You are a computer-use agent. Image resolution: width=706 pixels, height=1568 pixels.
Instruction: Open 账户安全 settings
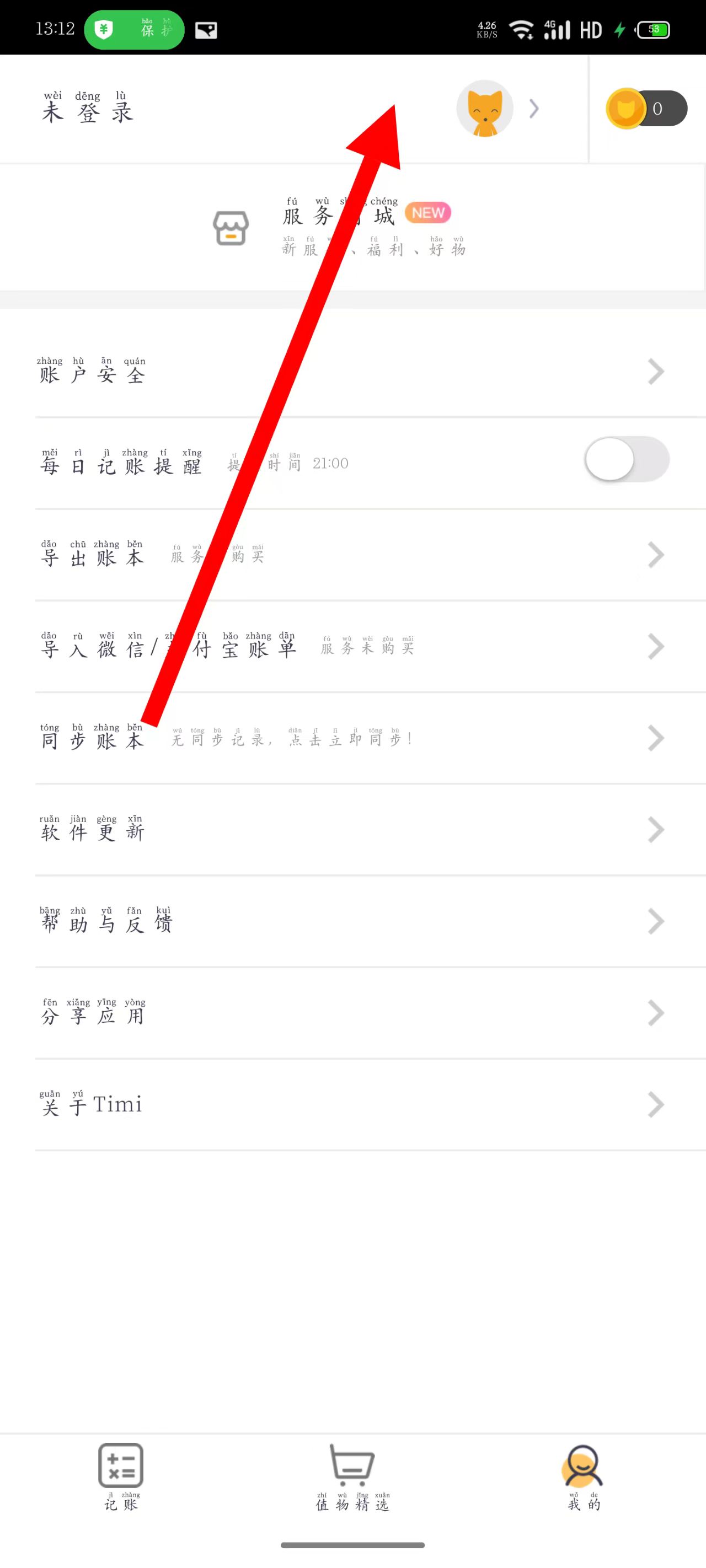point(352,372)
